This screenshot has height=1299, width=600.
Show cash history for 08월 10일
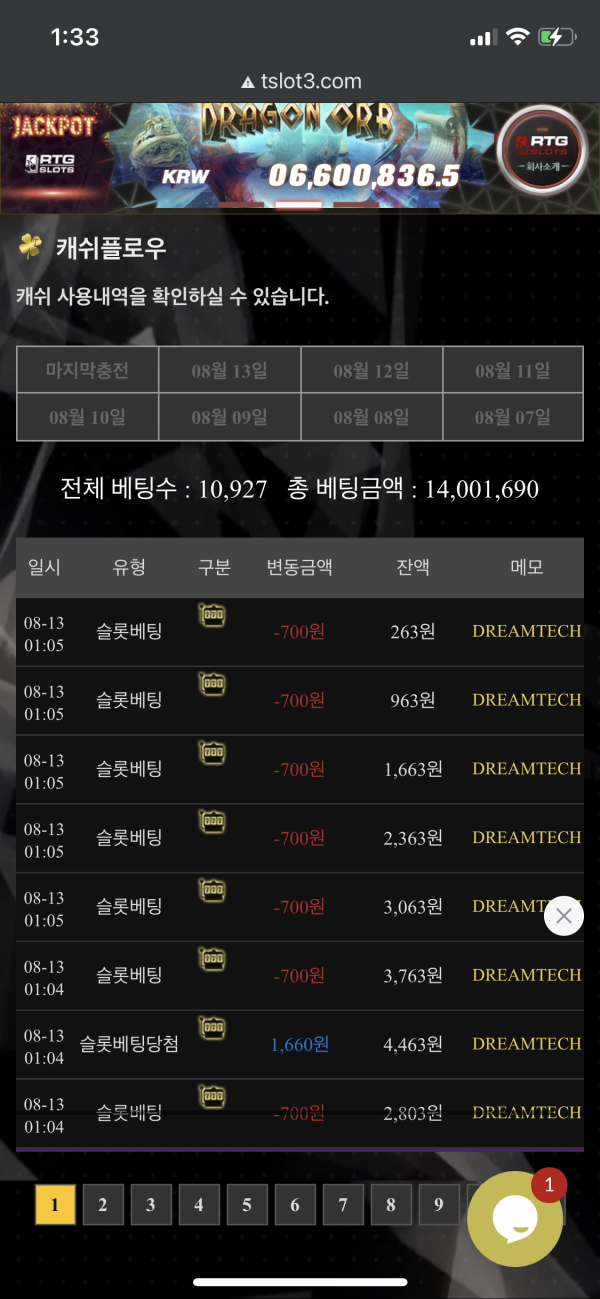87,417
